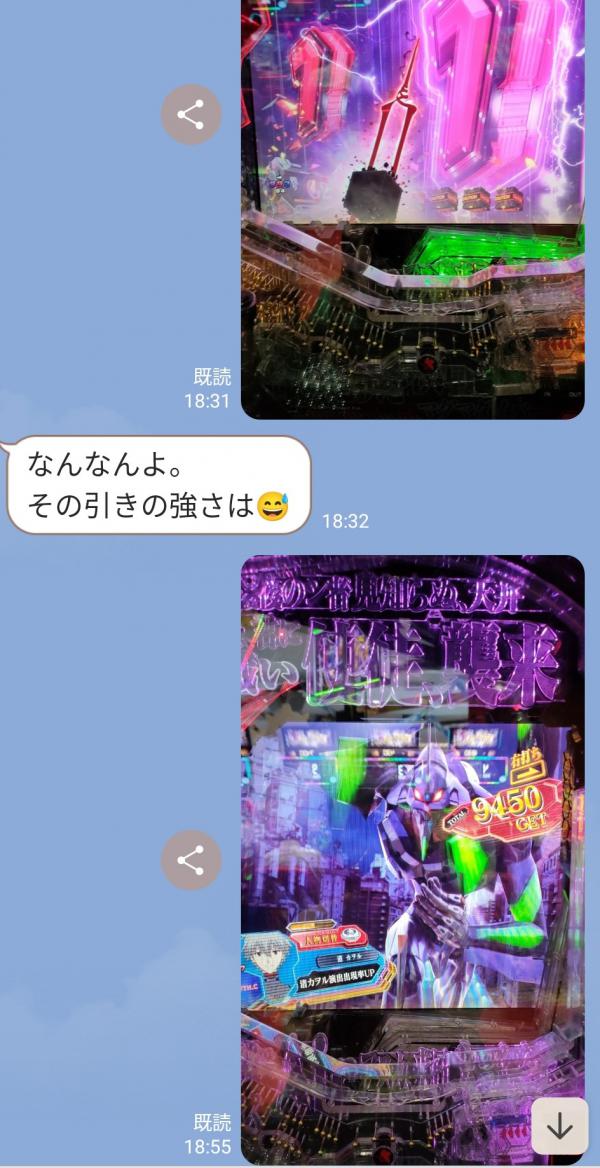The image size is (600, 1168).
Task: Share the photo sent at 18:31
Action: [x=190, y=114]
